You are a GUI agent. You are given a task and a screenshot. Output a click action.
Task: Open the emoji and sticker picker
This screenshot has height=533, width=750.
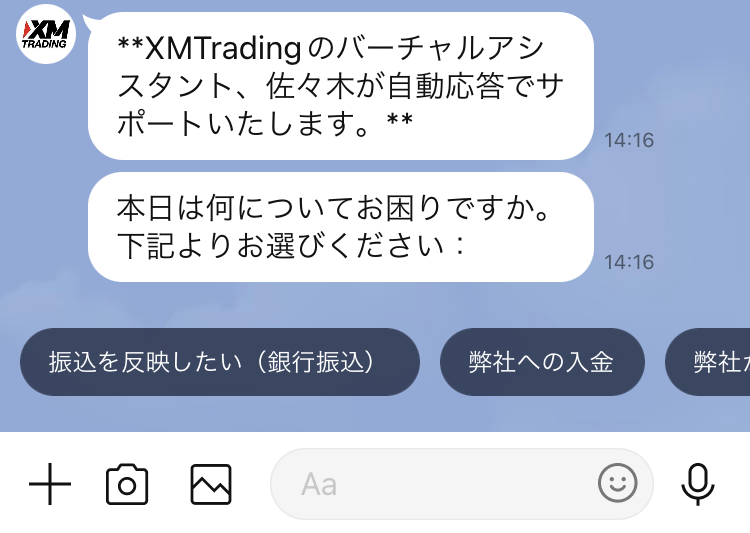(x=617, y=485)
